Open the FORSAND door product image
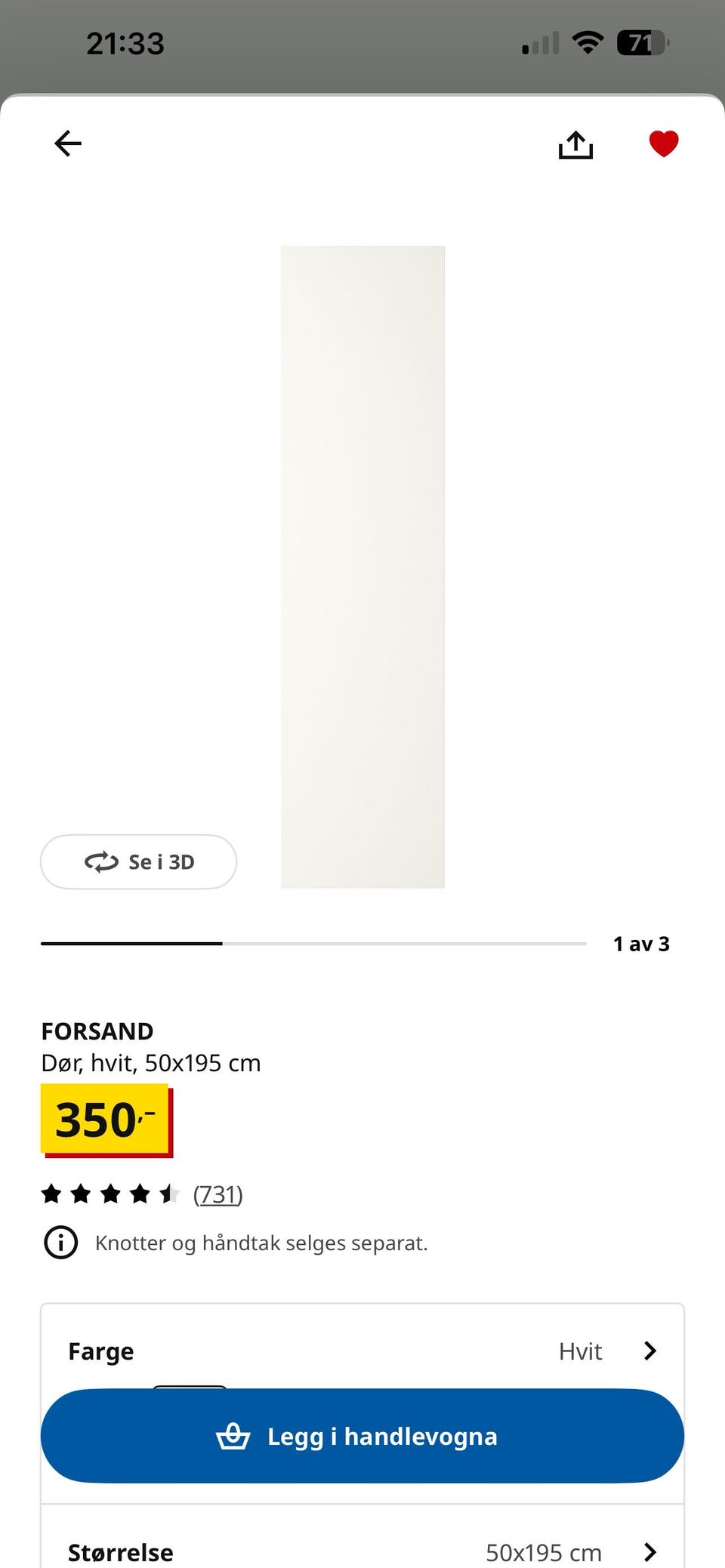Viewport: 725px width, 1568px height. click(362, 566)
